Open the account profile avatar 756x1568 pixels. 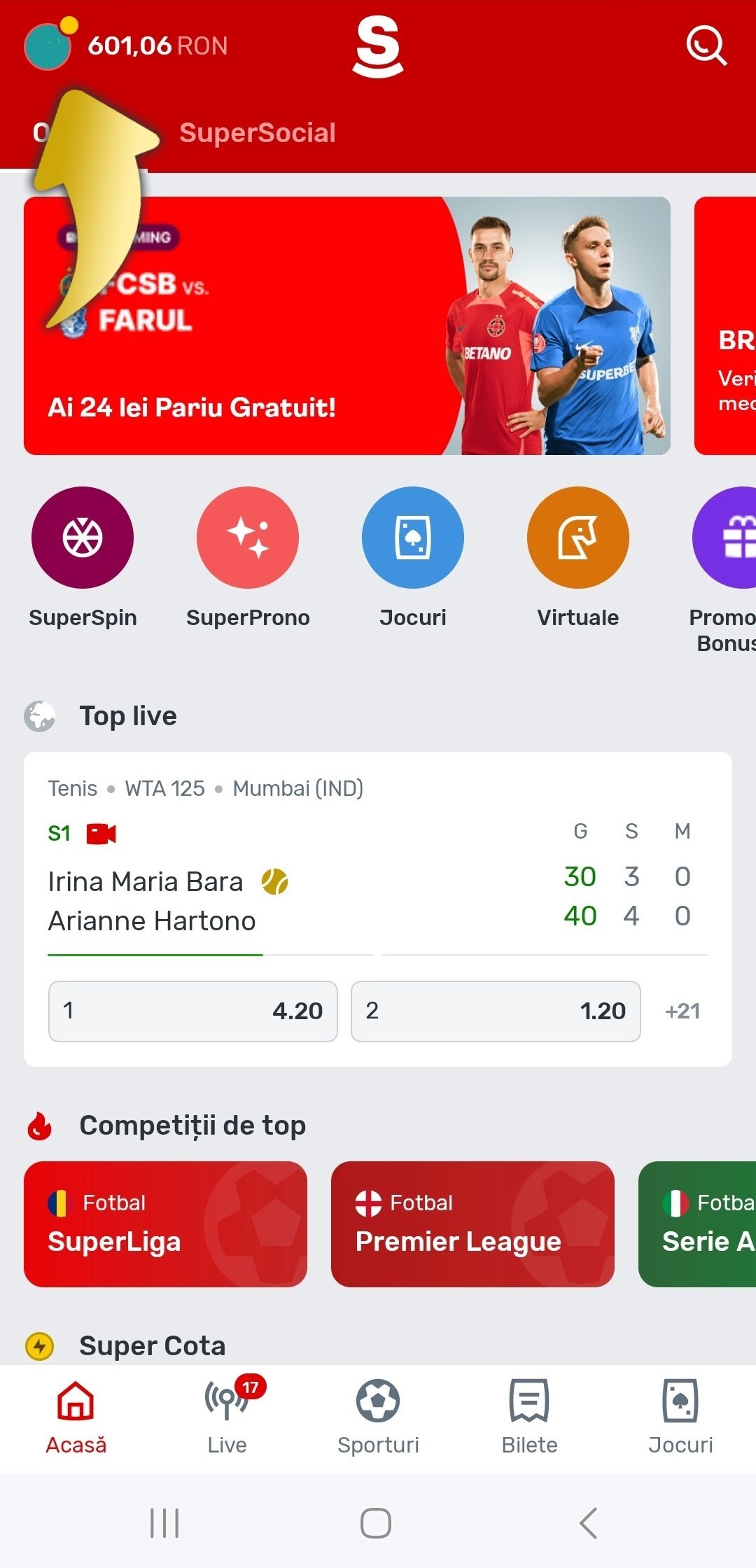(47, 46)
